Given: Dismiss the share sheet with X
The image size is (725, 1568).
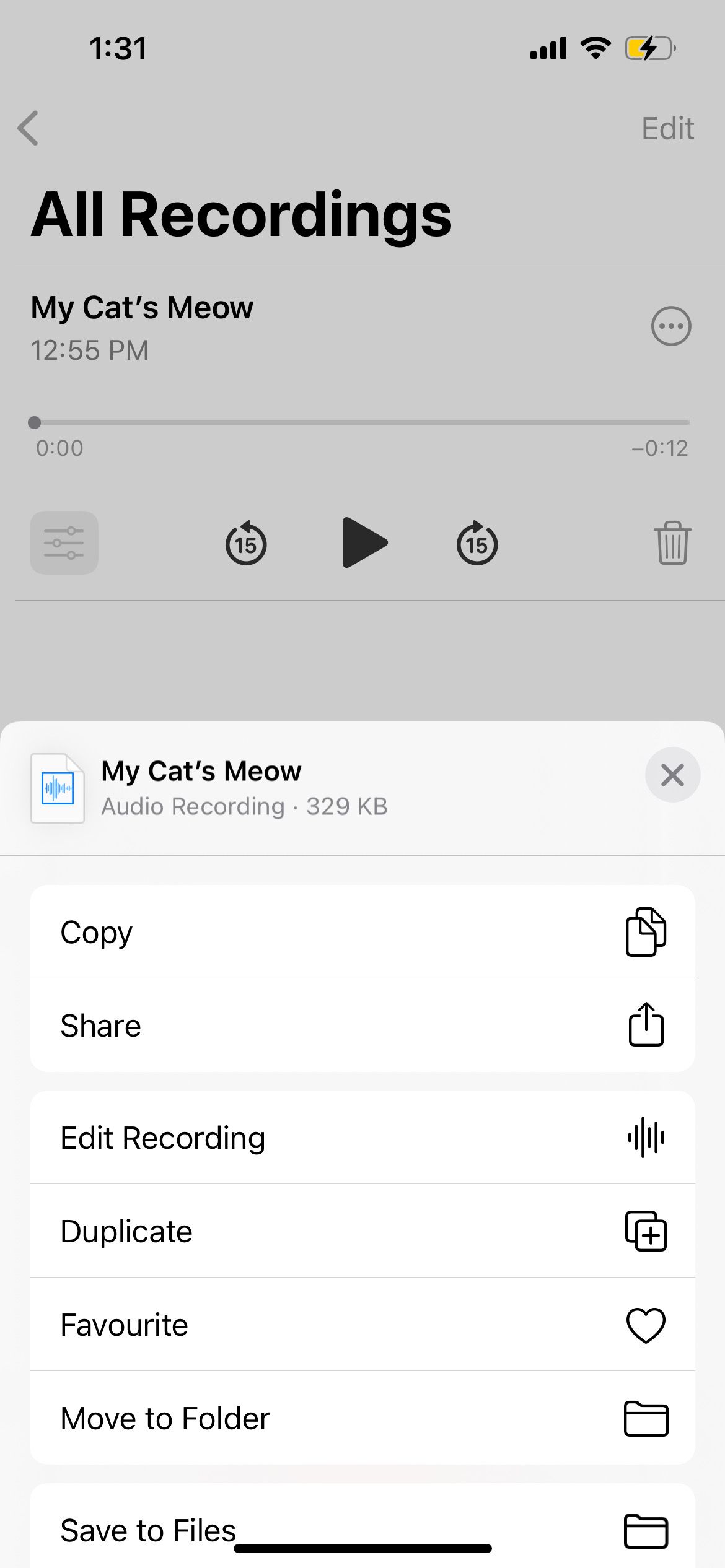Looking at the screenshot, I should pyautogui.click(x=673, y=775).
